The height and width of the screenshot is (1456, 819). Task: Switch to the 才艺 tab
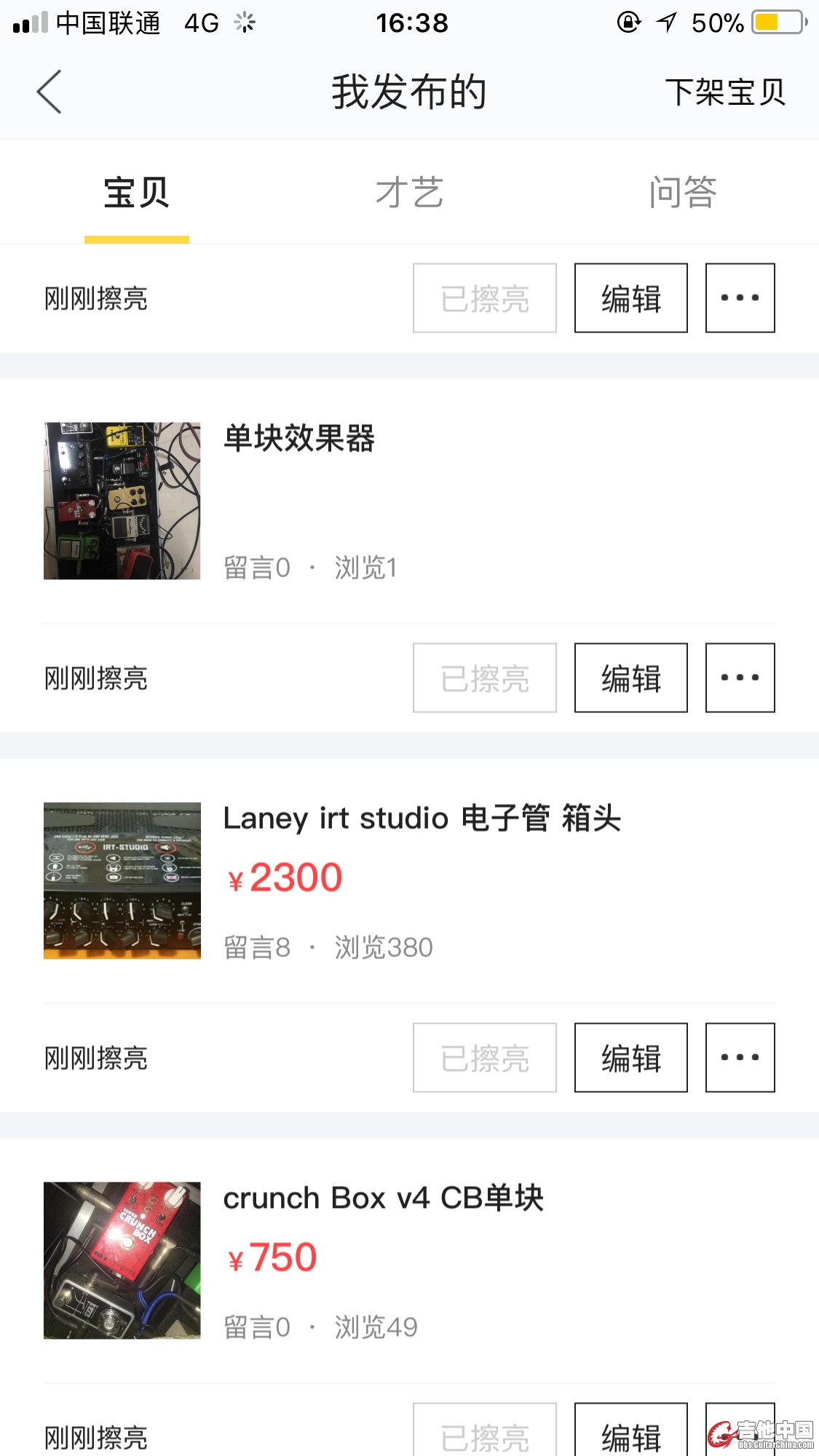(x=409, y=193)
